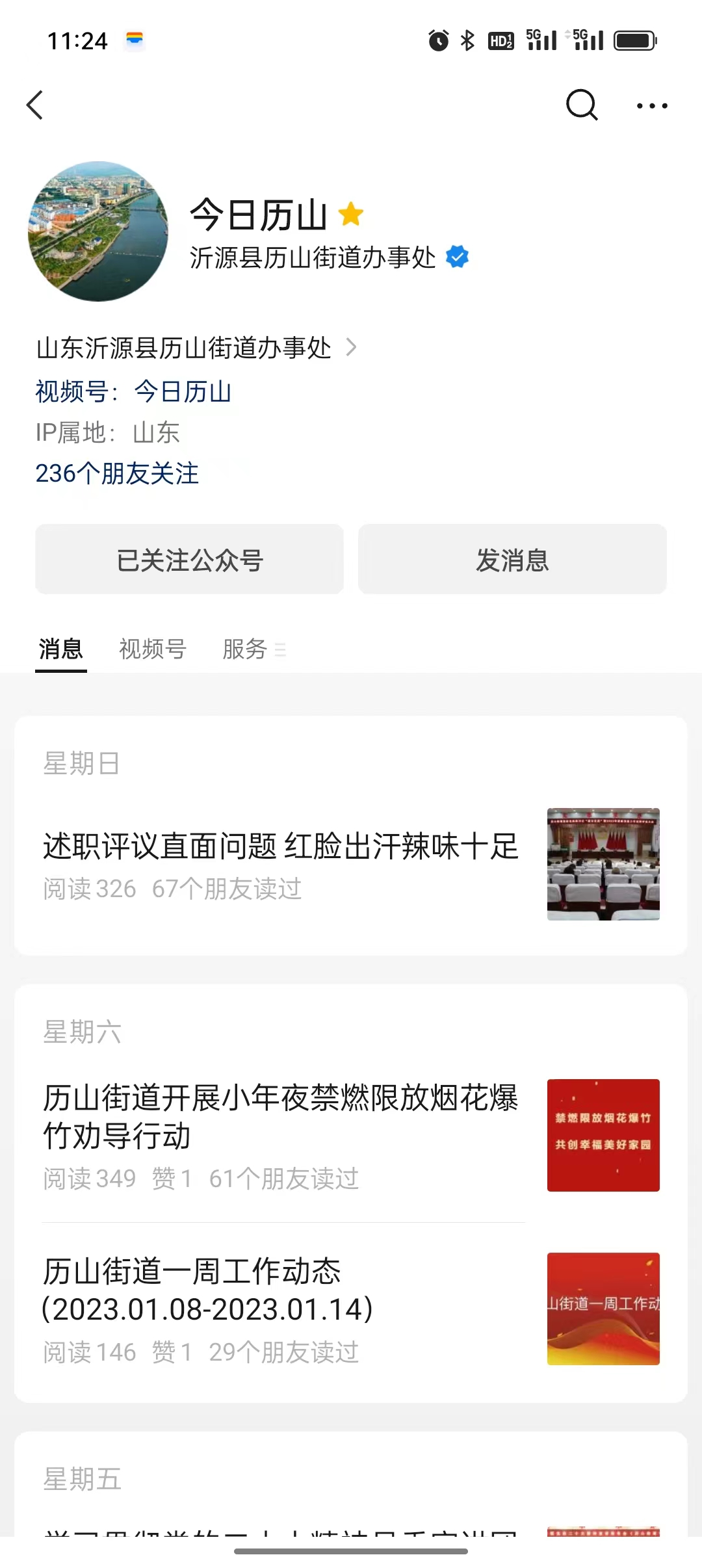This screenshot has width=702, height=1568.
Task: Tap the 今日历山 profile avatar
Action: pos(98,231)
